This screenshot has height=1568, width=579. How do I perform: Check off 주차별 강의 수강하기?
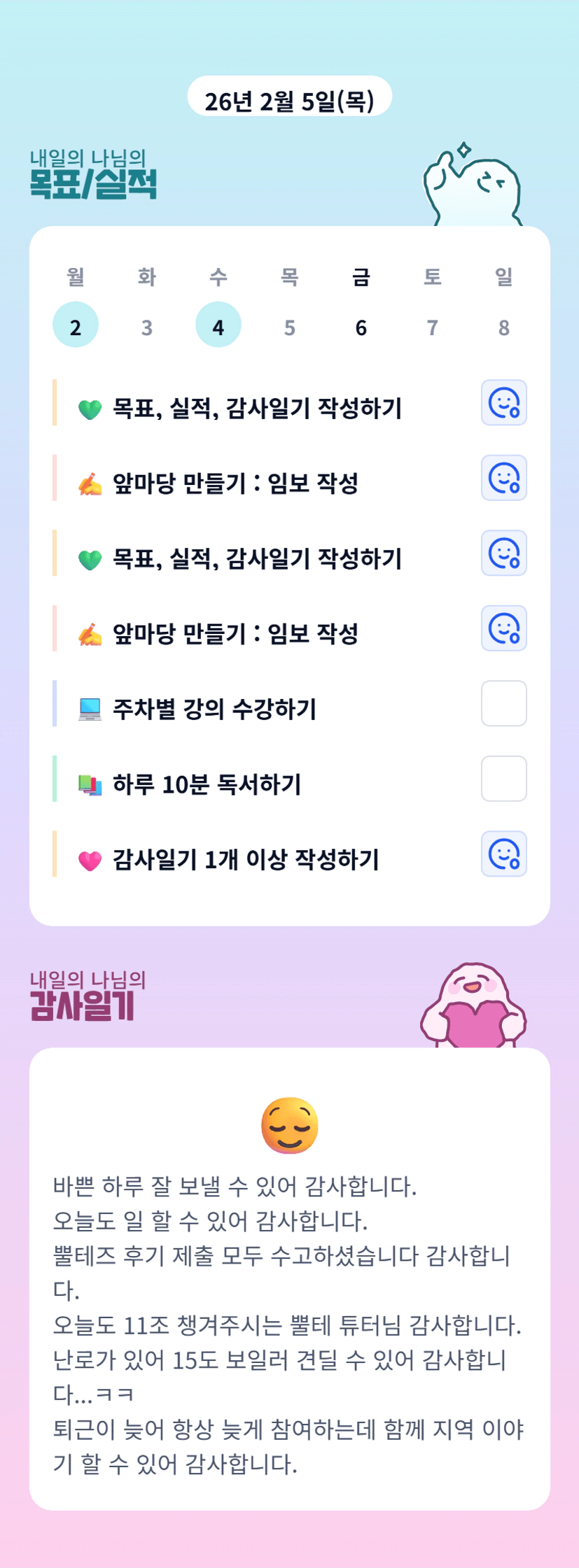[503, 704]
